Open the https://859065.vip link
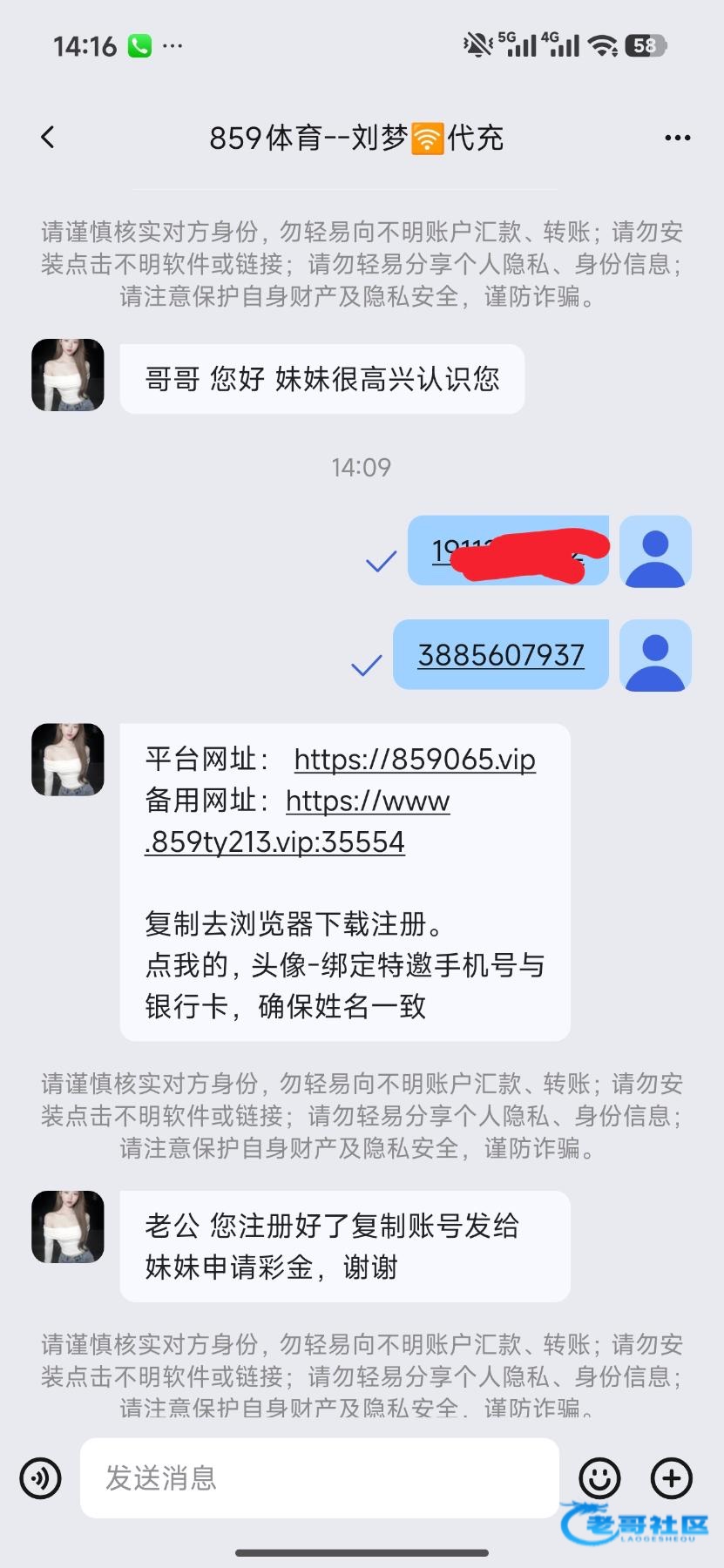This screenshot has width=724, height=1568. [414, 760]
